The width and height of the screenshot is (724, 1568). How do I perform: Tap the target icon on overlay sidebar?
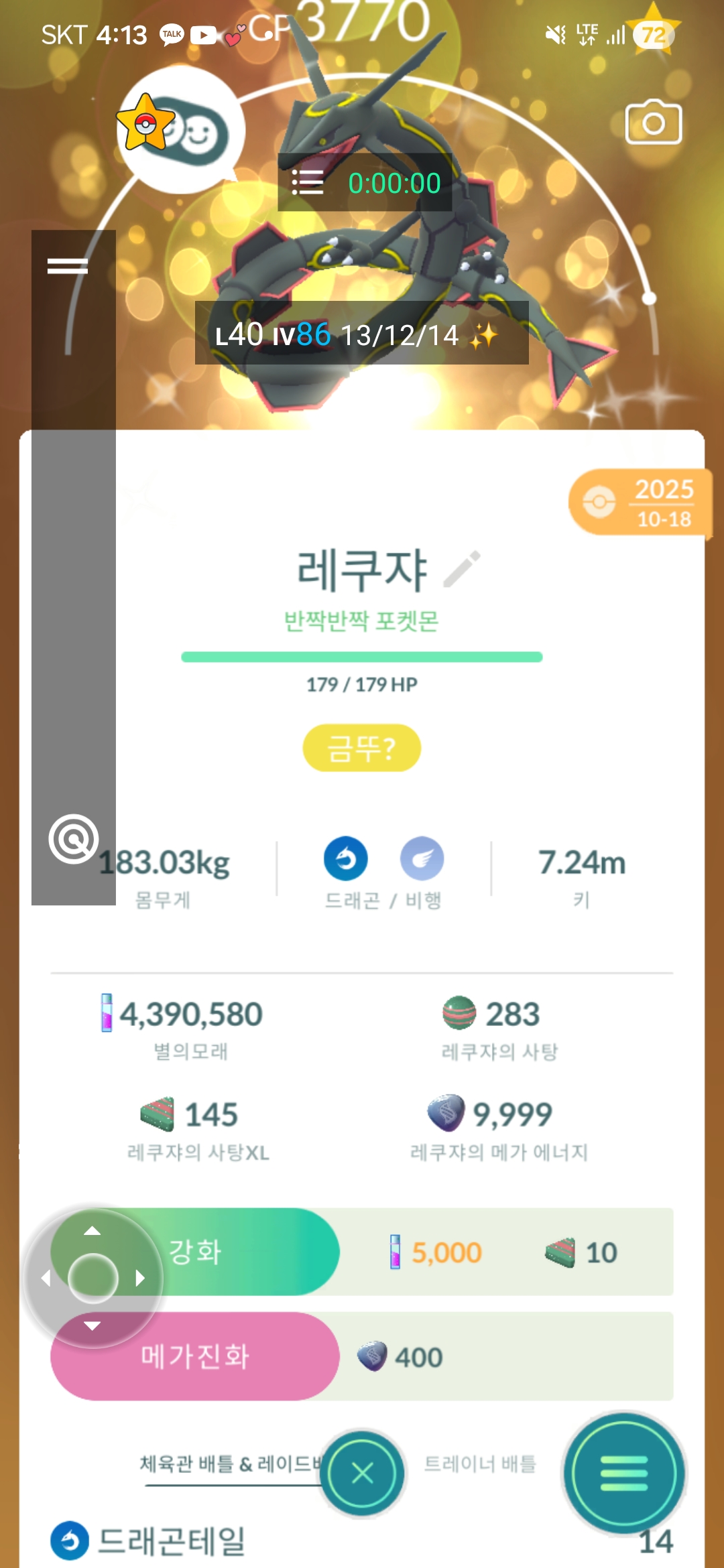click(73, 838)
